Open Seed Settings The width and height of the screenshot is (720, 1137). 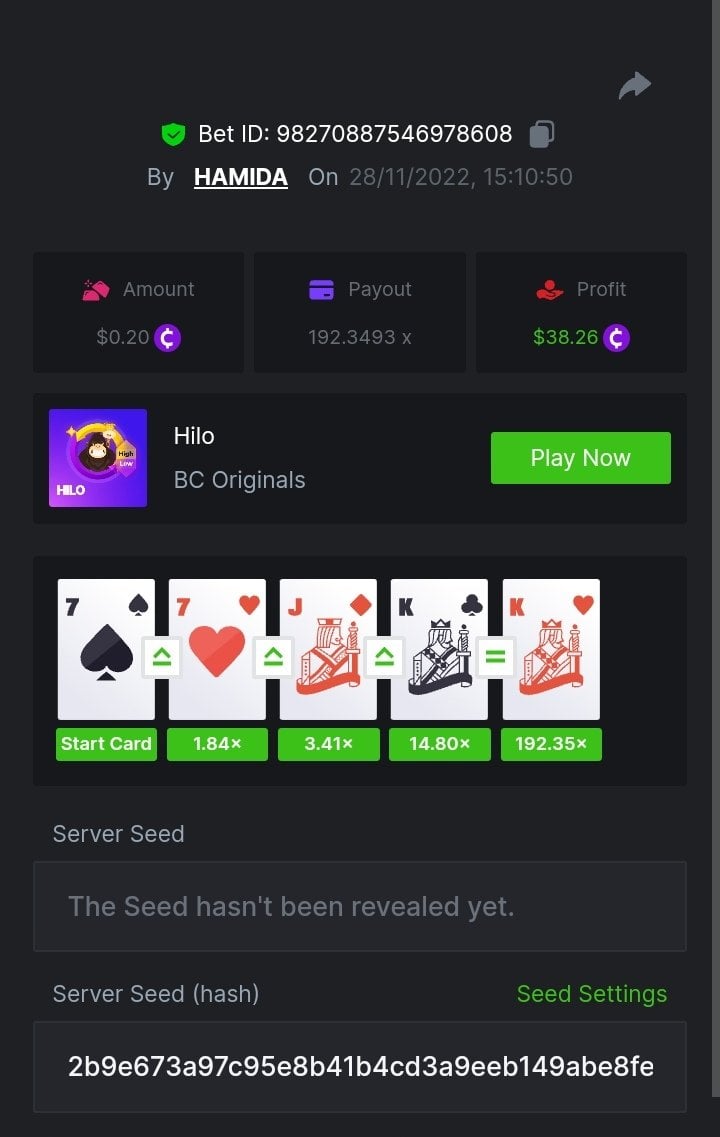[591, 994]
